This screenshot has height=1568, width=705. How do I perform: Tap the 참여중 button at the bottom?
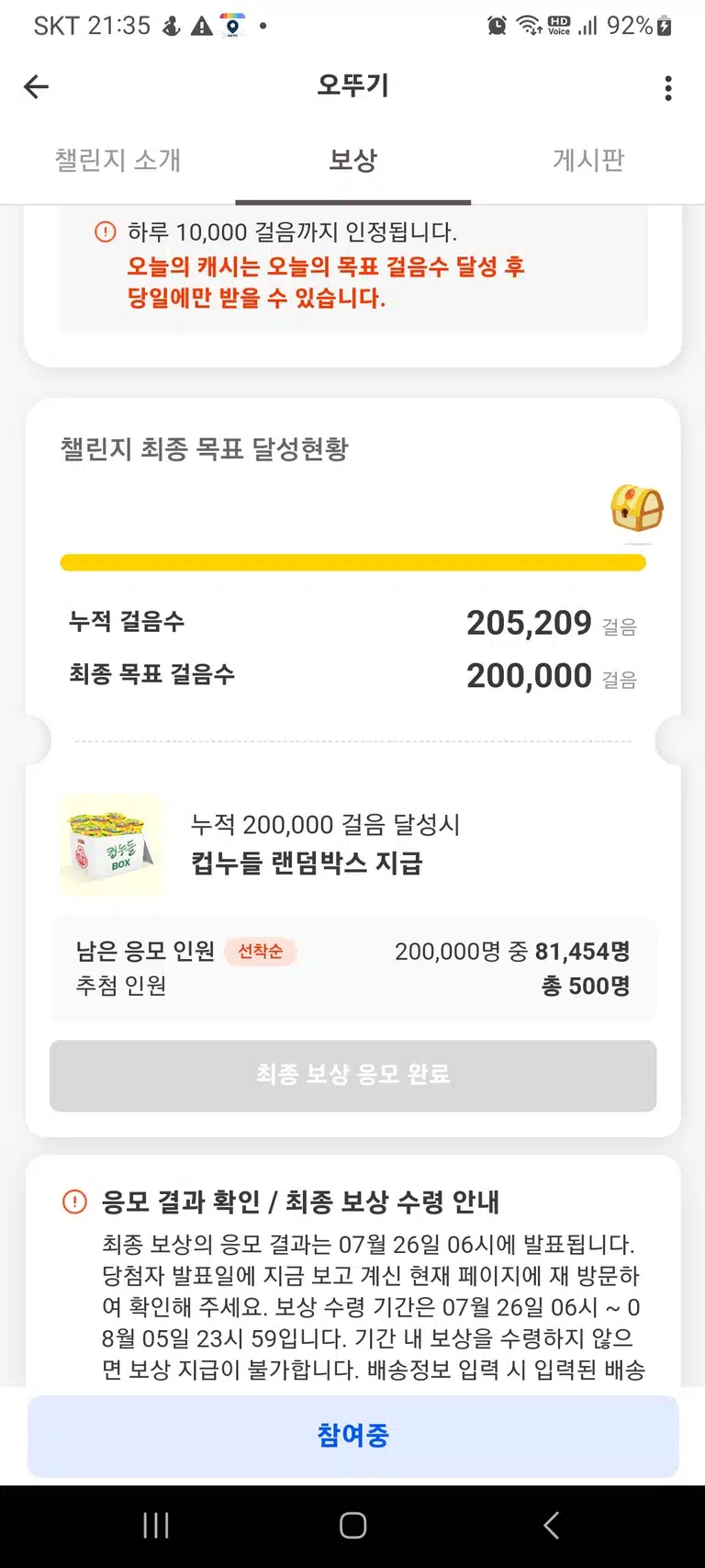(x=353, y=1435)
